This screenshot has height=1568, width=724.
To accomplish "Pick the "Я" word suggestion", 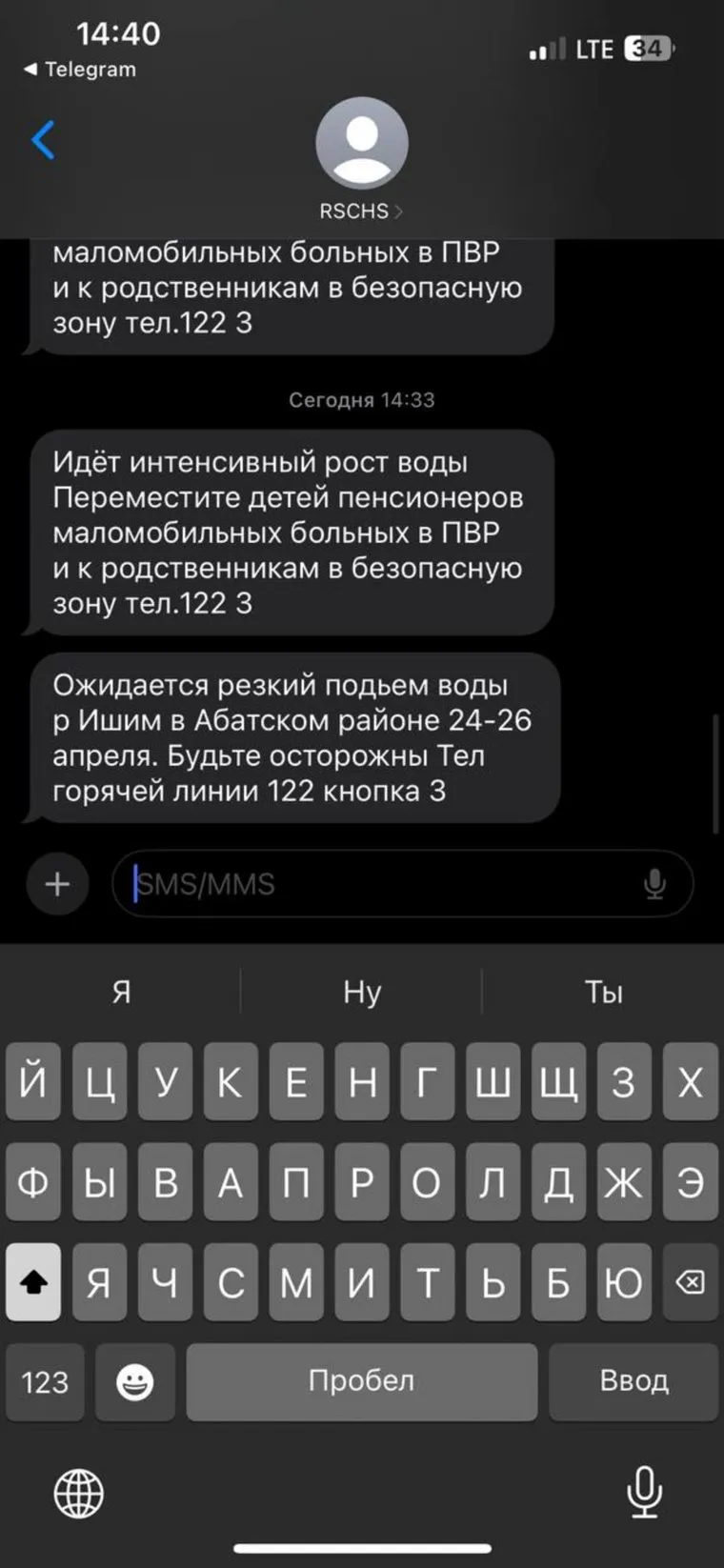I will point(121,992).
